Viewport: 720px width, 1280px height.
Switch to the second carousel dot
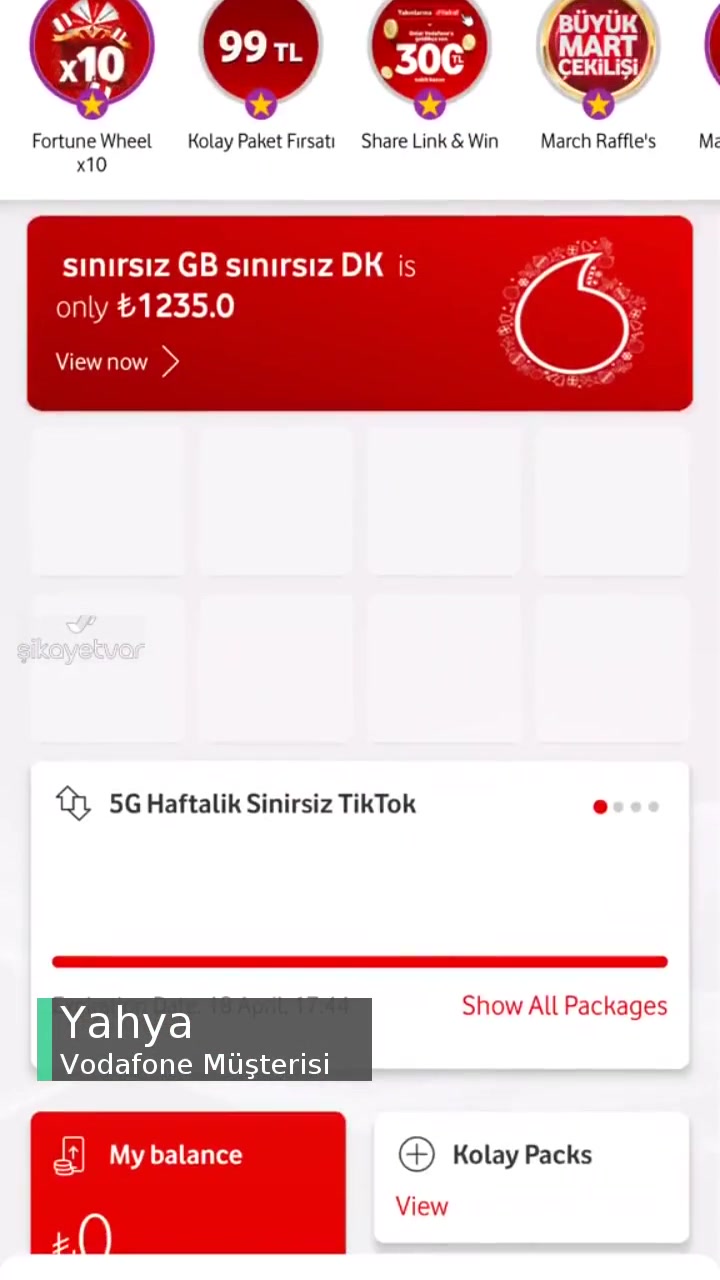[x=618, y=807]
